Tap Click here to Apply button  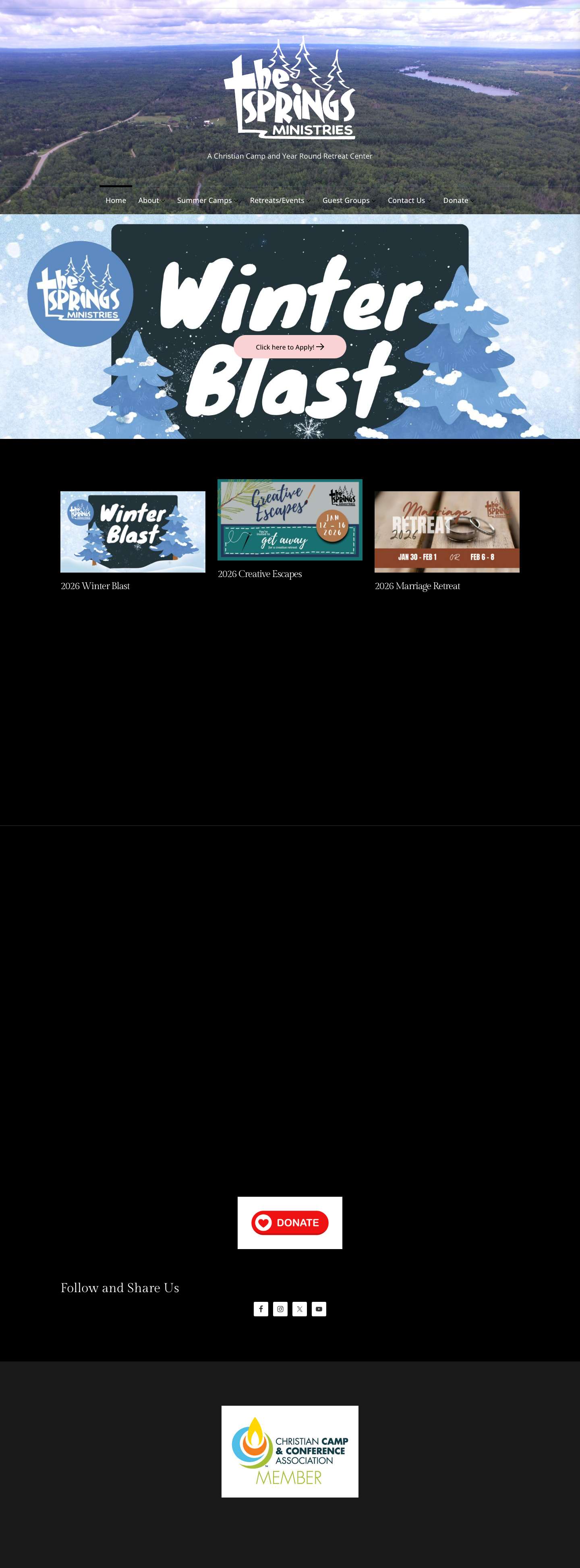point(290,347)
